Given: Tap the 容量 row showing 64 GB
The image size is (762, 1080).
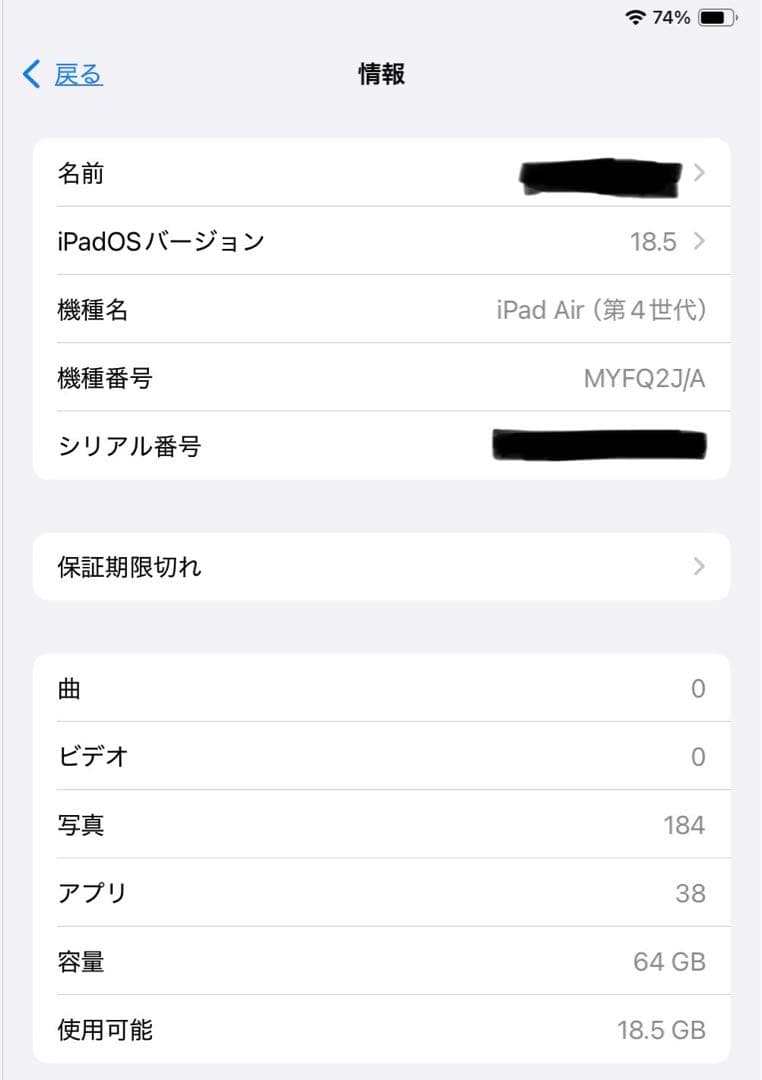Looking at the screenshot, I should 380,962.
